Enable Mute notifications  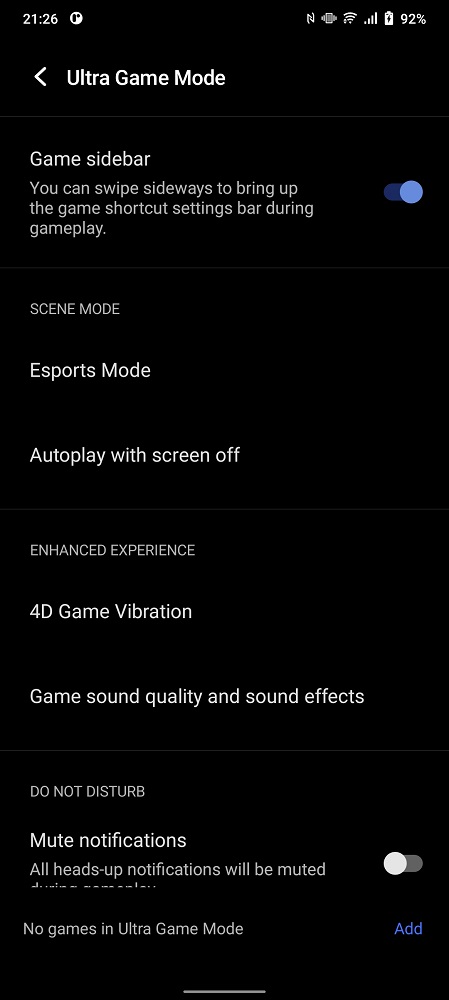(403, 864)
